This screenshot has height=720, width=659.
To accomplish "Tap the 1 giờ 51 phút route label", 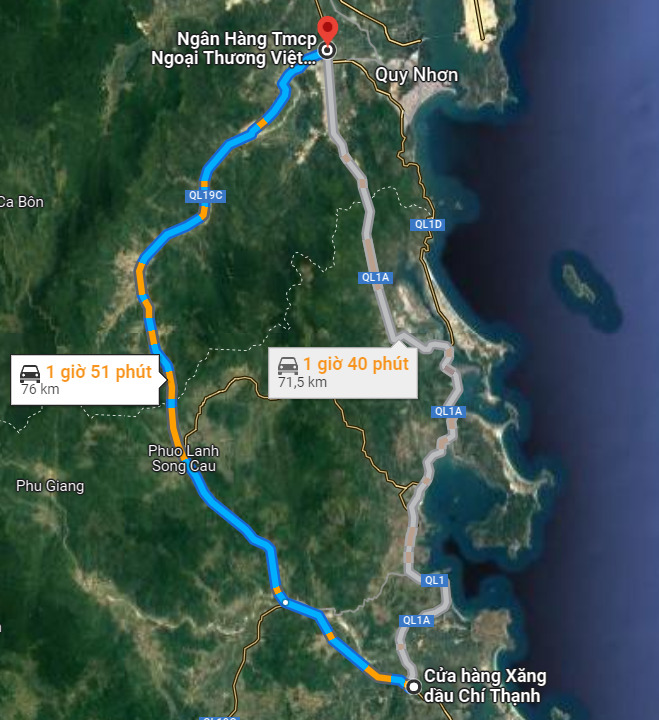I will (x=85, y=380).
